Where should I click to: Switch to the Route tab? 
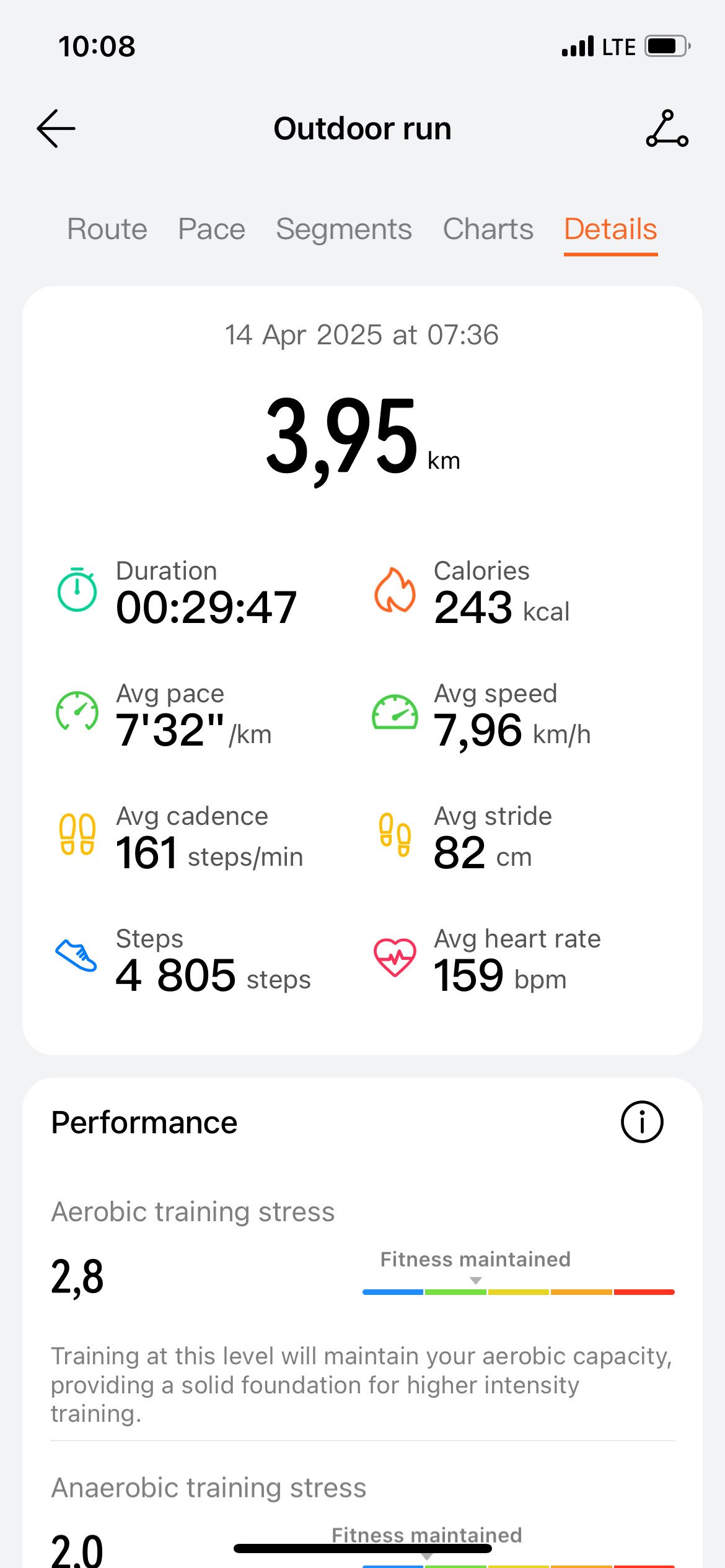tap(107, 229)
